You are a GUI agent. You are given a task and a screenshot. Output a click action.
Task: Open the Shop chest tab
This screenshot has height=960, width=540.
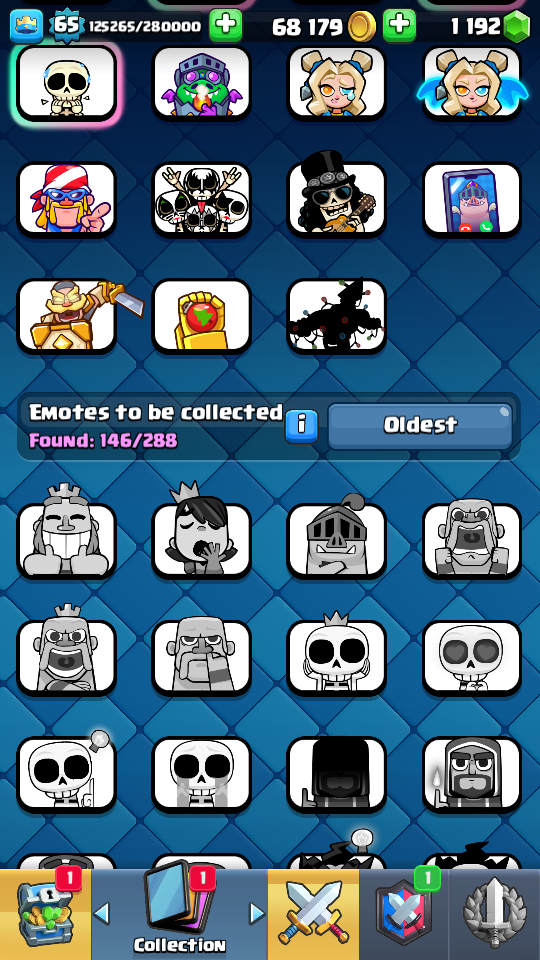tap(45, 914)
